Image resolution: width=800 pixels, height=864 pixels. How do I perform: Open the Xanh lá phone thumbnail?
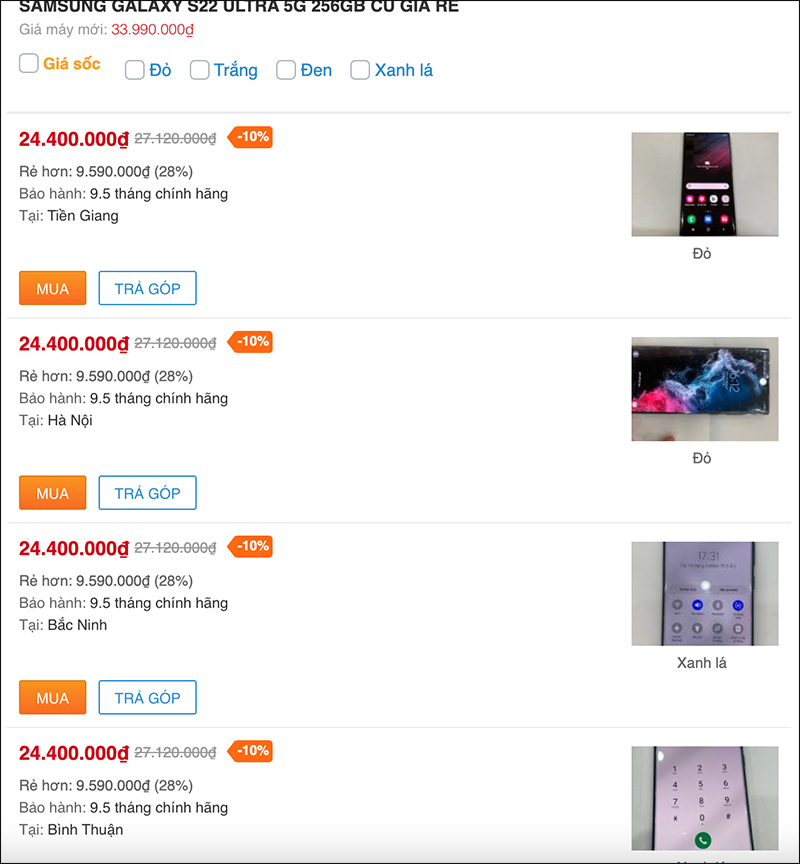704,593
